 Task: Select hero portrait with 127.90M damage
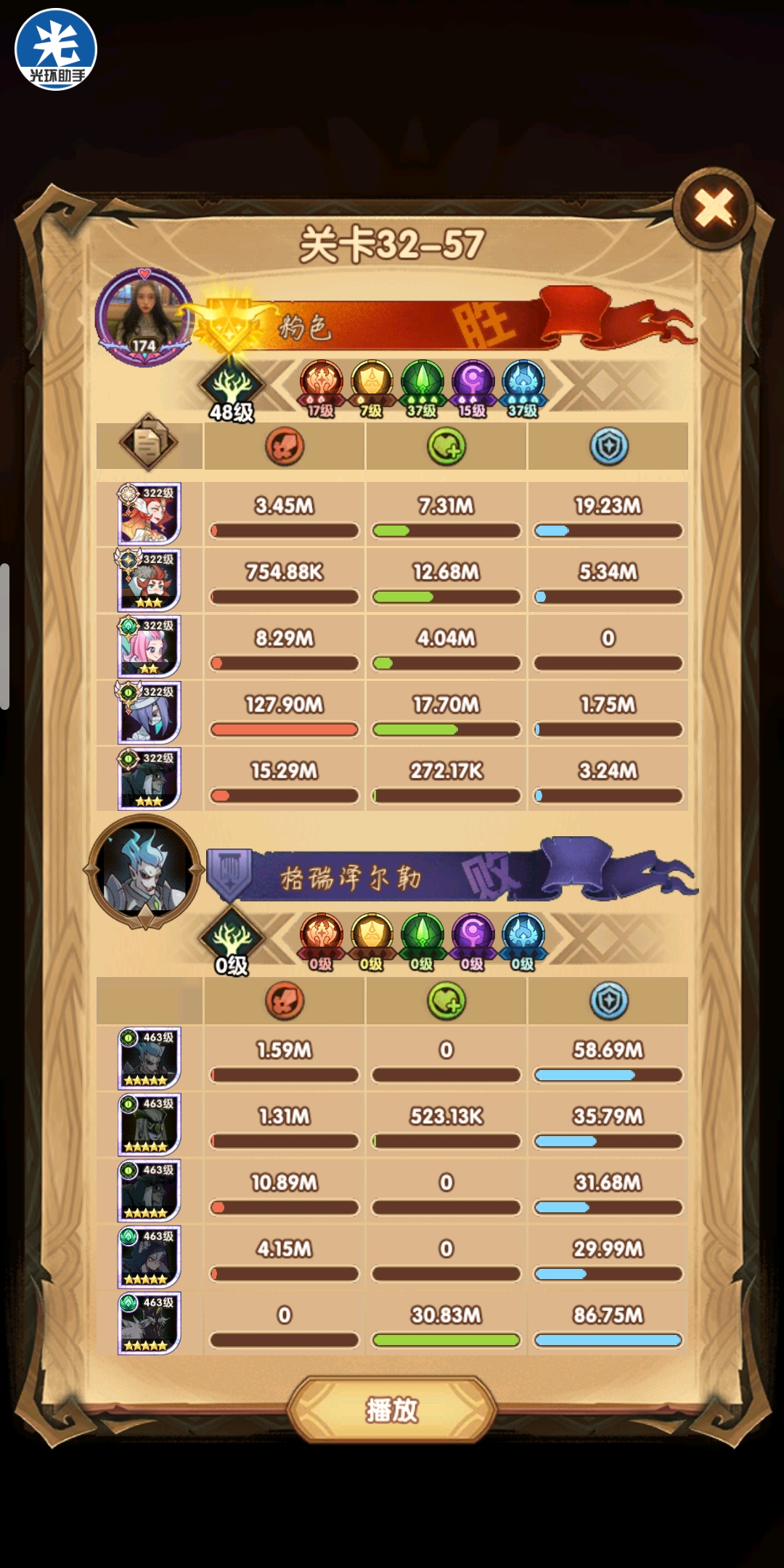coord(149,712)
